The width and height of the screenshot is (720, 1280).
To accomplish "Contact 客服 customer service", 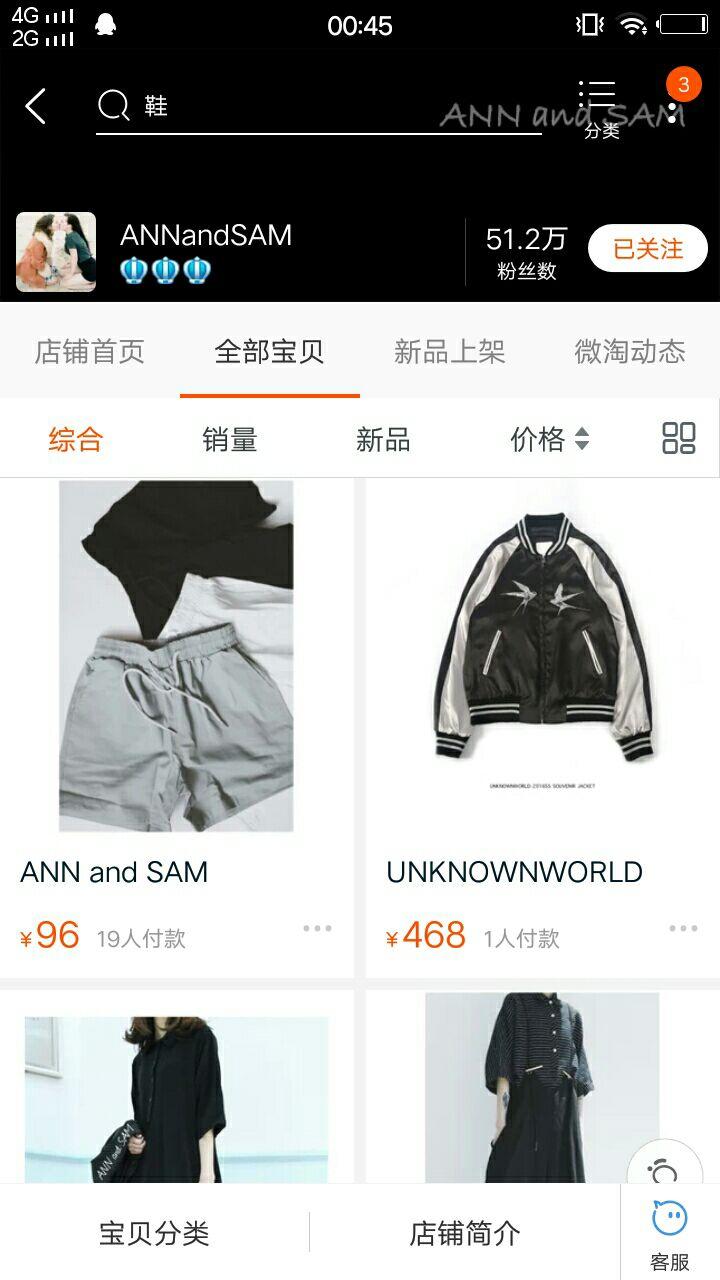I will (669, 1235).
